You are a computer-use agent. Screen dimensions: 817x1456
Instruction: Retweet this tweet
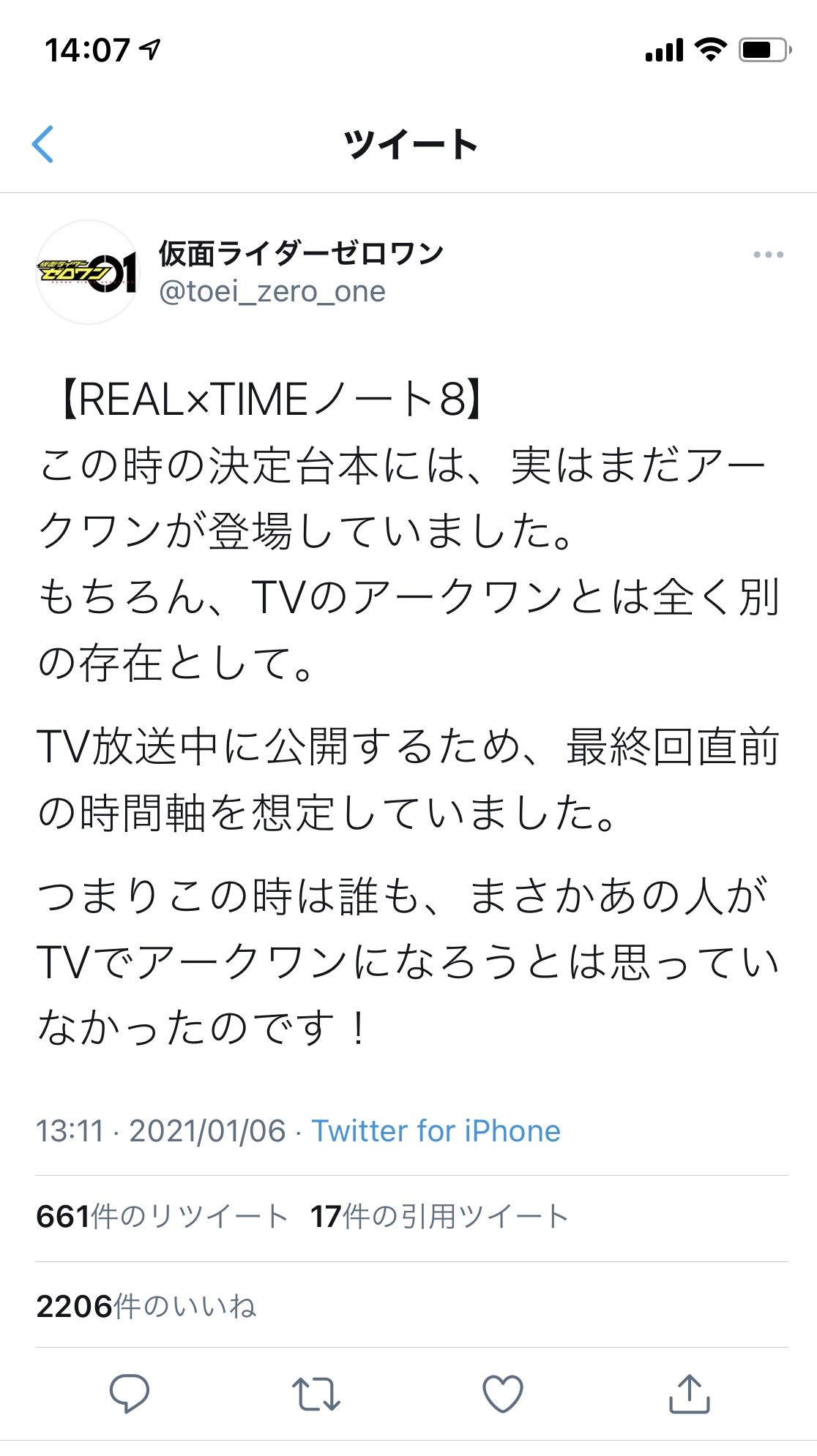coord(316,1393)
